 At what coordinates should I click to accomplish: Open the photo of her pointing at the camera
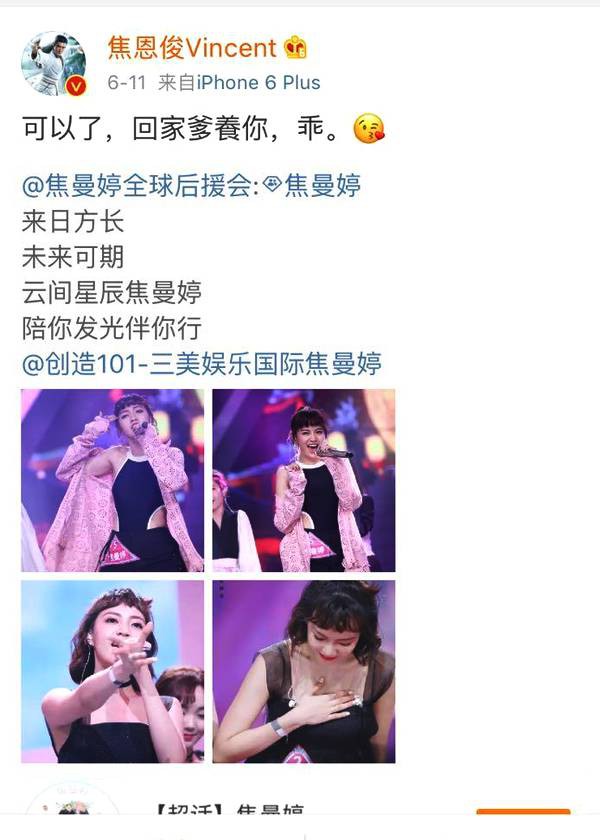112,671
